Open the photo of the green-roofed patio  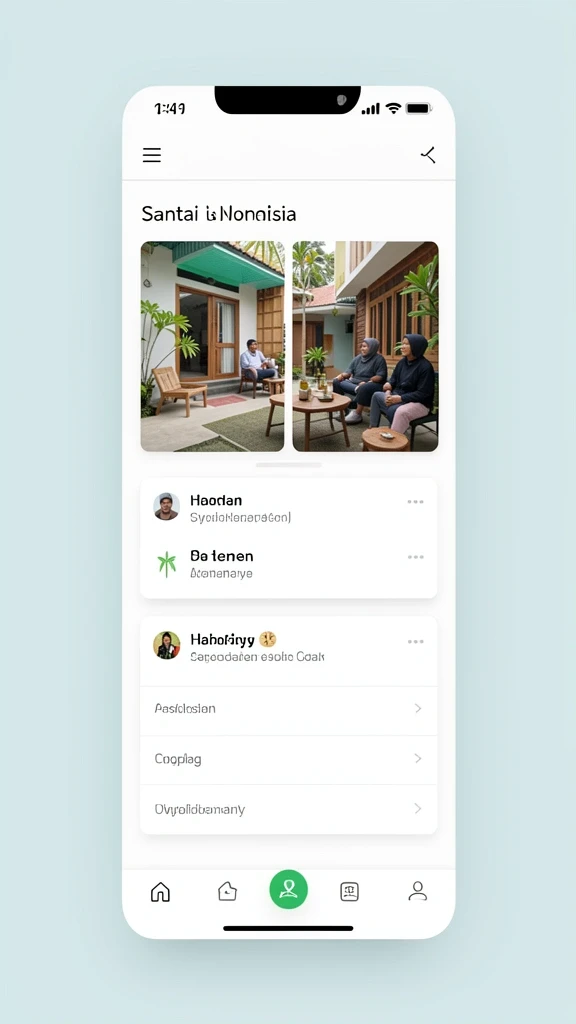212,346
